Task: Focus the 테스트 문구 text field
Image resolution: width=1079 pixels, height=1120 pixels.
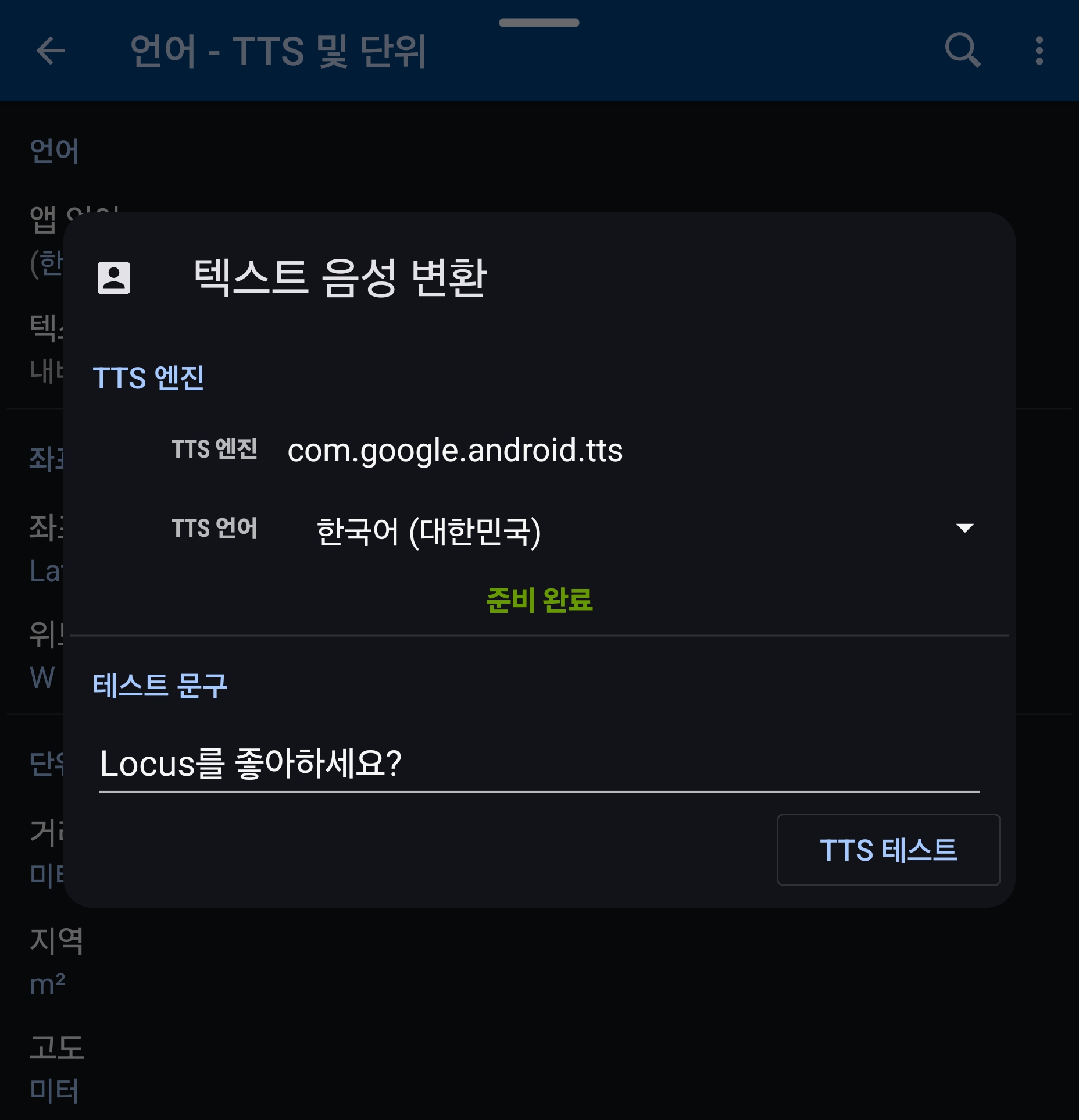Action: click(538, 764)
